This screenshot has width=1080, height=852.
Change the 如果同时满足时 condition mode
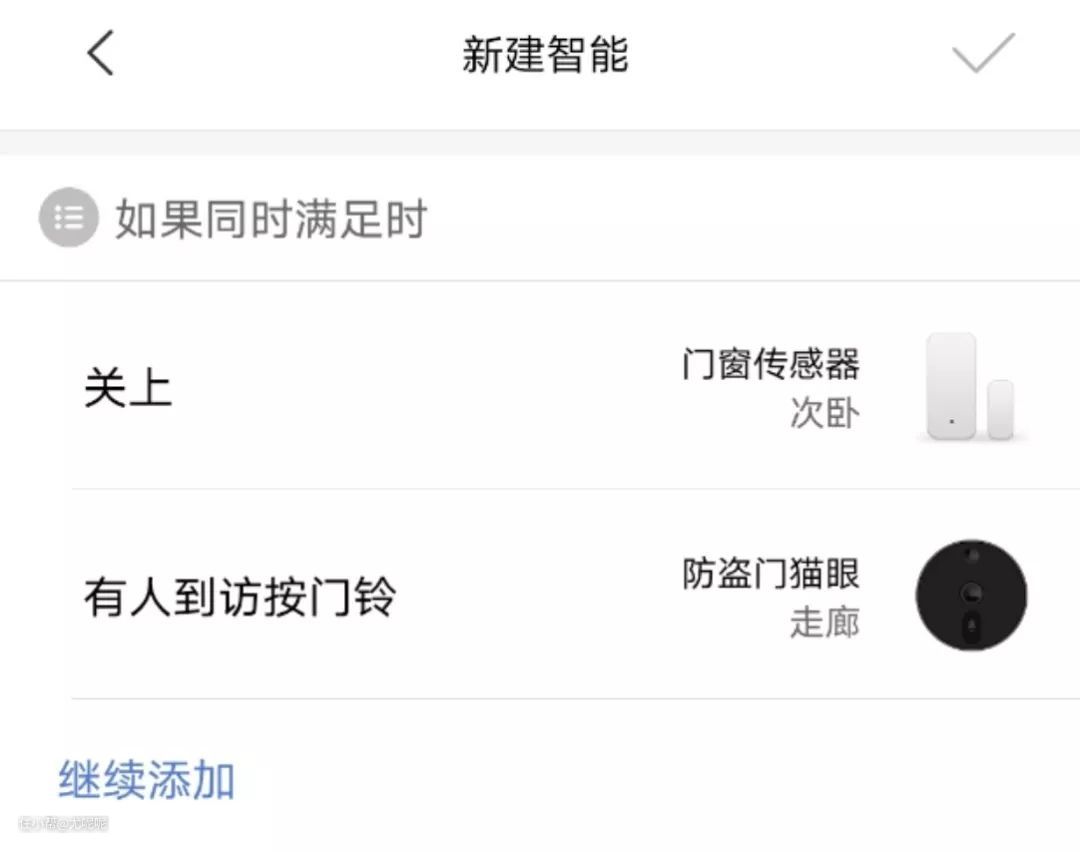[235, 219]
